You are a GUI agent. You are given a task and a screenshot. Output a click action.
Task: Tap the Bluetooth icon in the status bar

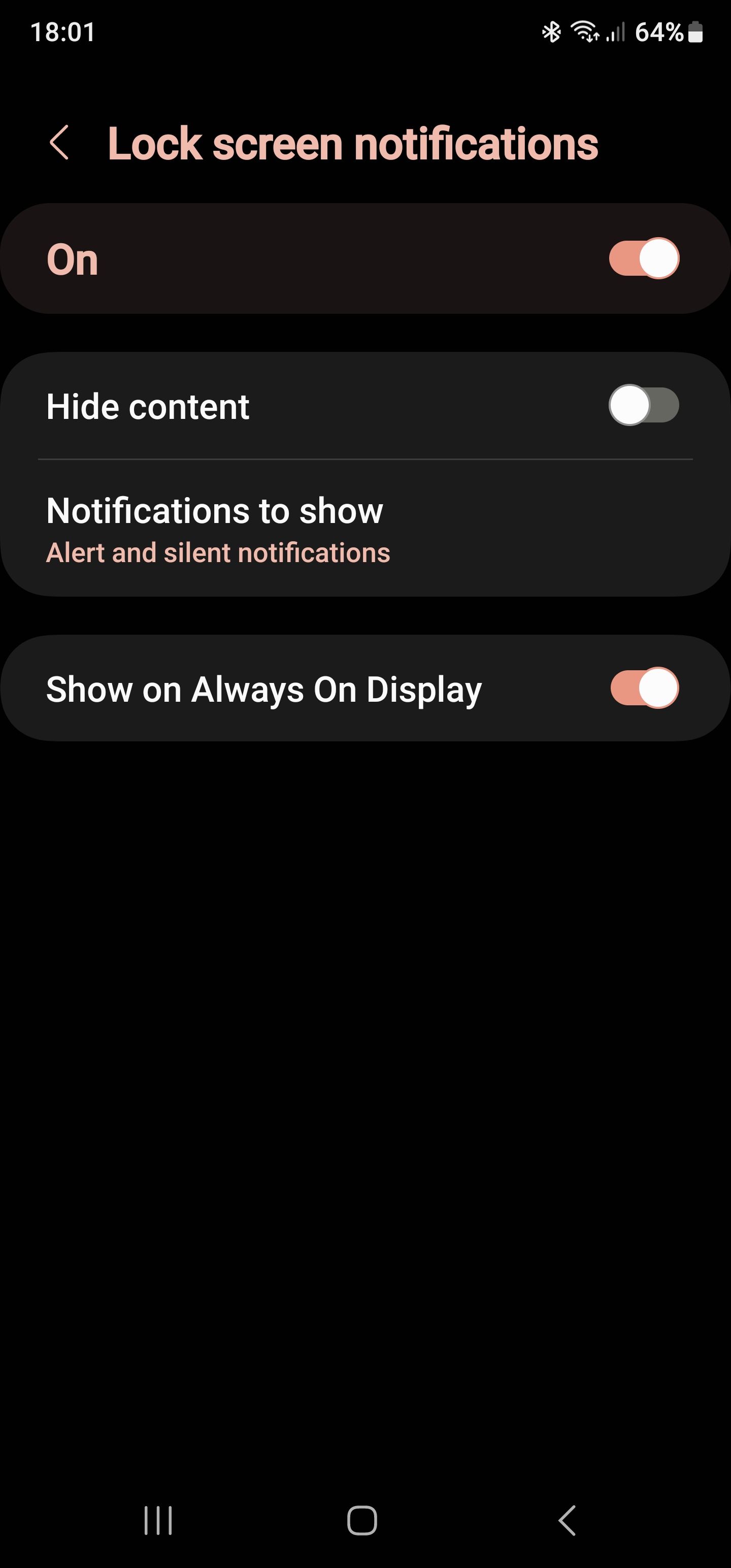pos(551,31)
